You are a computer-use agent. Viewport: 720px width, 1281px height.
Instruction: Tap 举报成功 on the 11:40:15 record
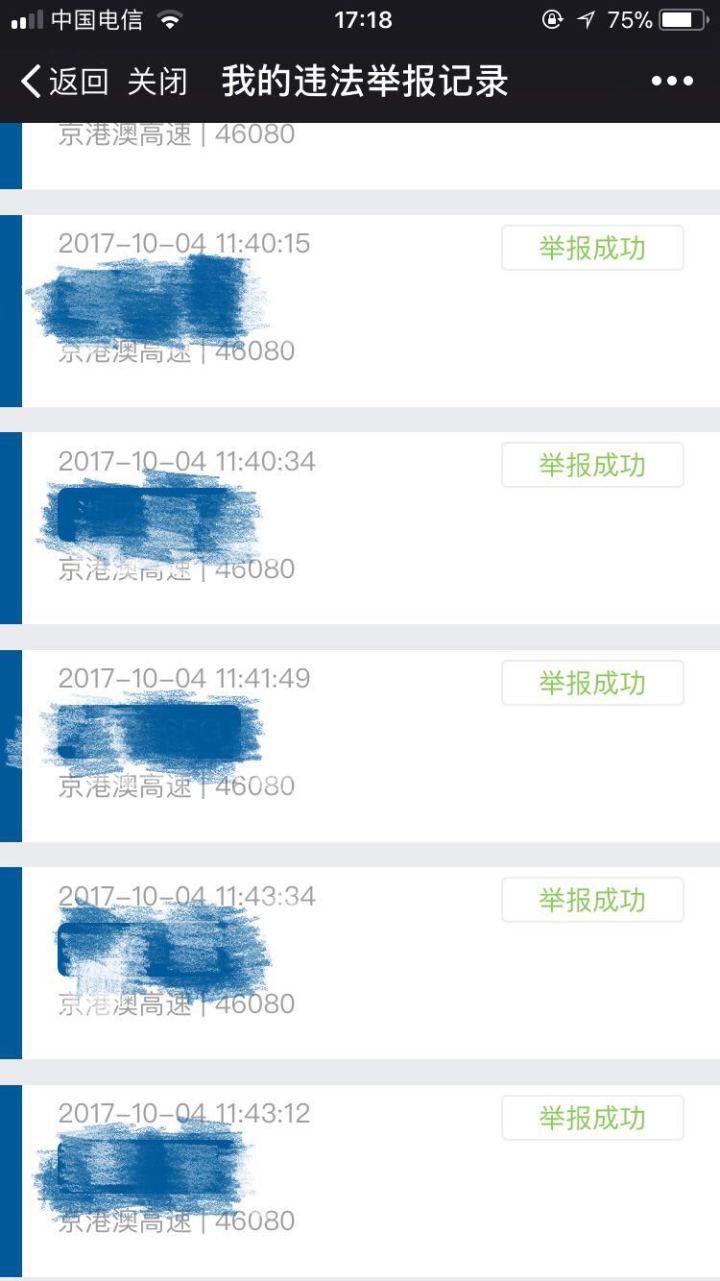(592, 248)
